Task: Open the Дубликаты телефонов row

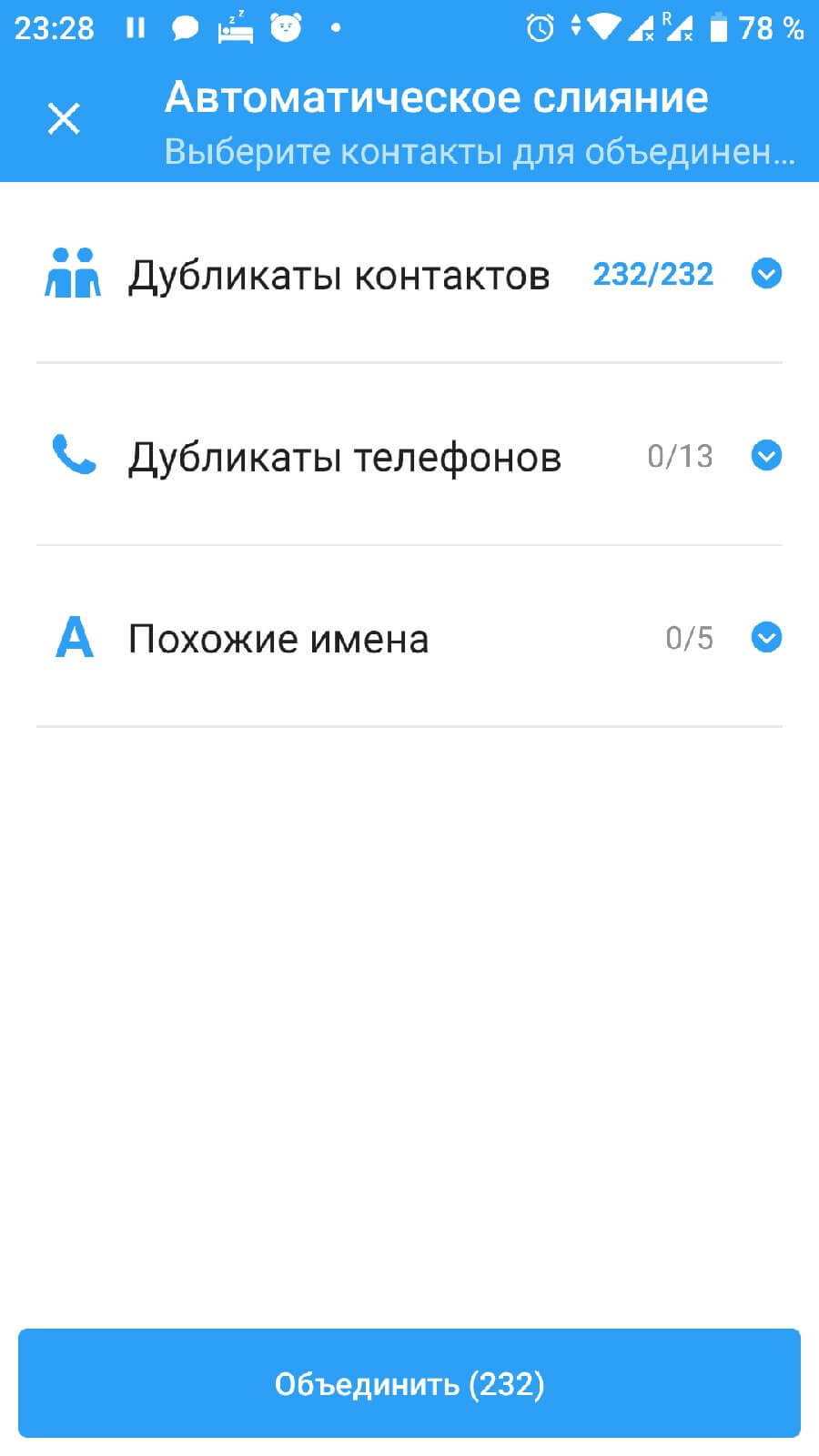Action: [344, 457]
